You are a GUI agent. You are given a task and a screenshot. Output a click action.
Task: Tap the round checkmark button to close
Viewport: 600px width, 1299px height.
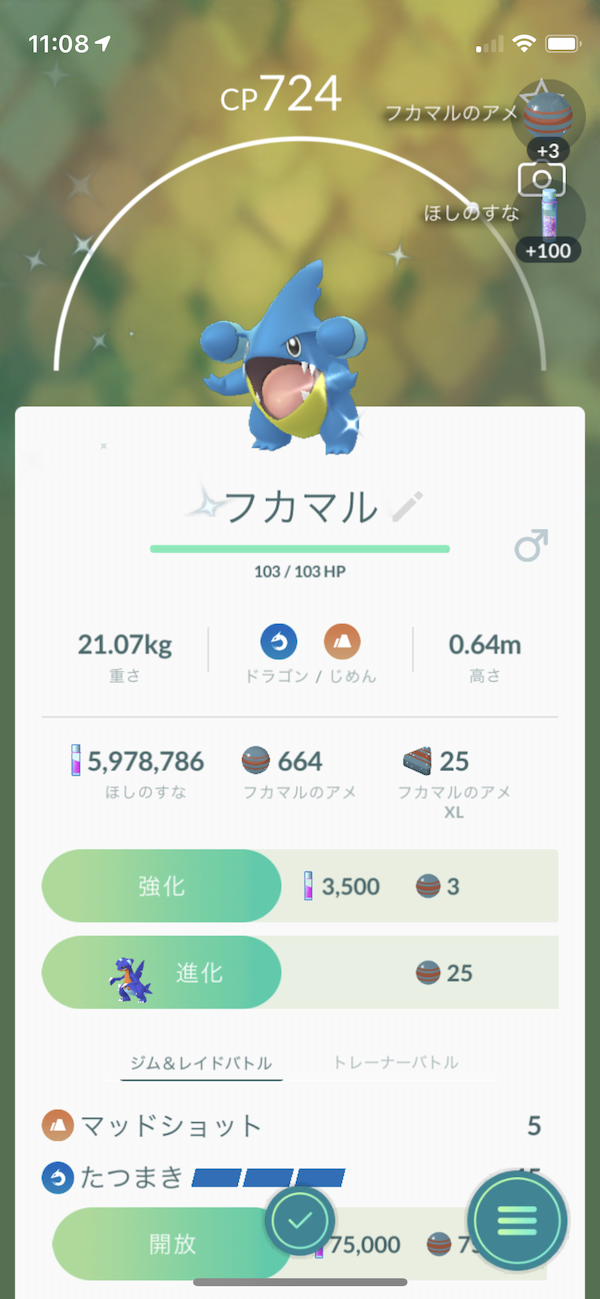tap(300, 1221)
